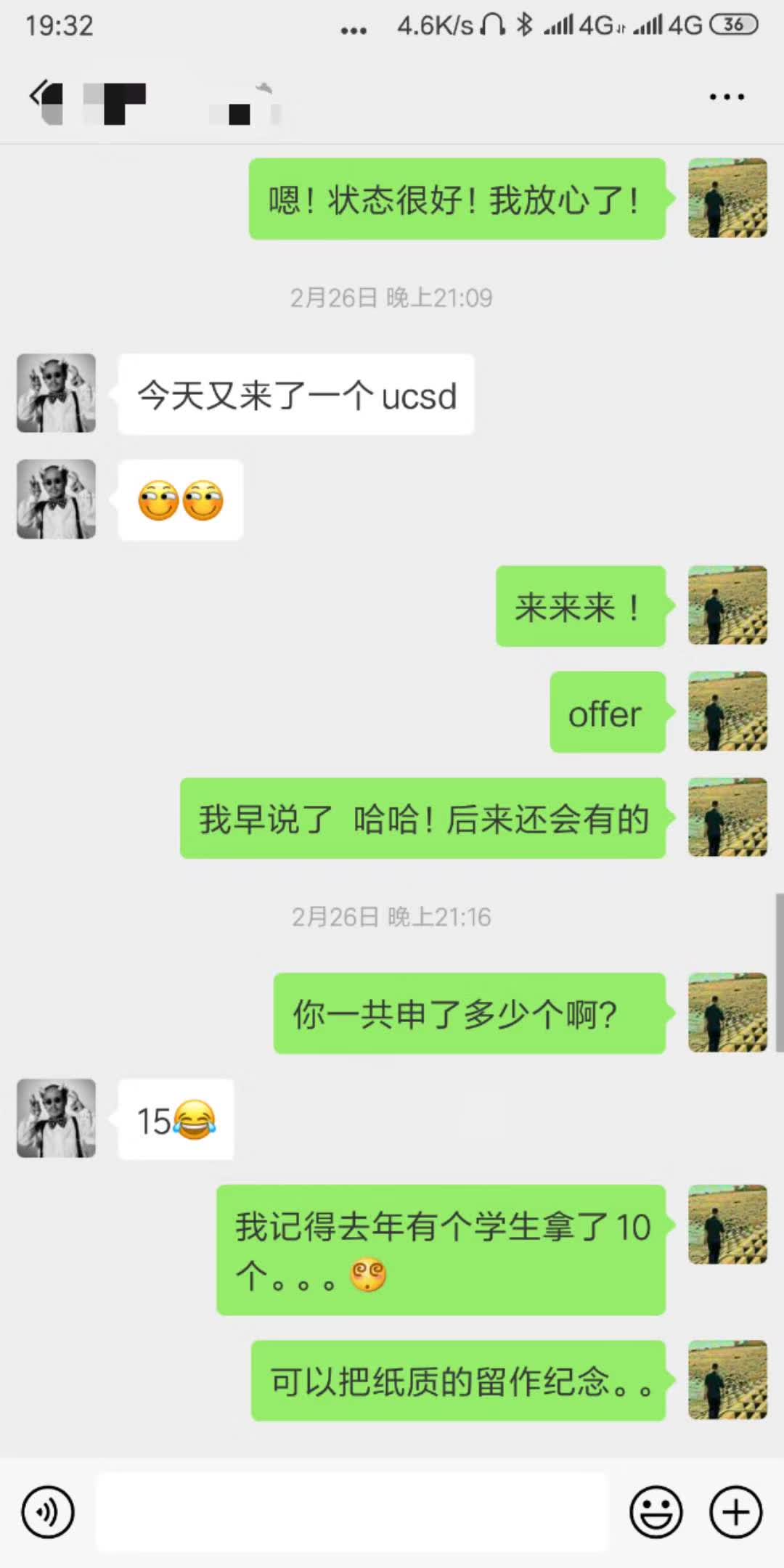
Task: Open the emoji sticker panel
Action: (656, 1513)
